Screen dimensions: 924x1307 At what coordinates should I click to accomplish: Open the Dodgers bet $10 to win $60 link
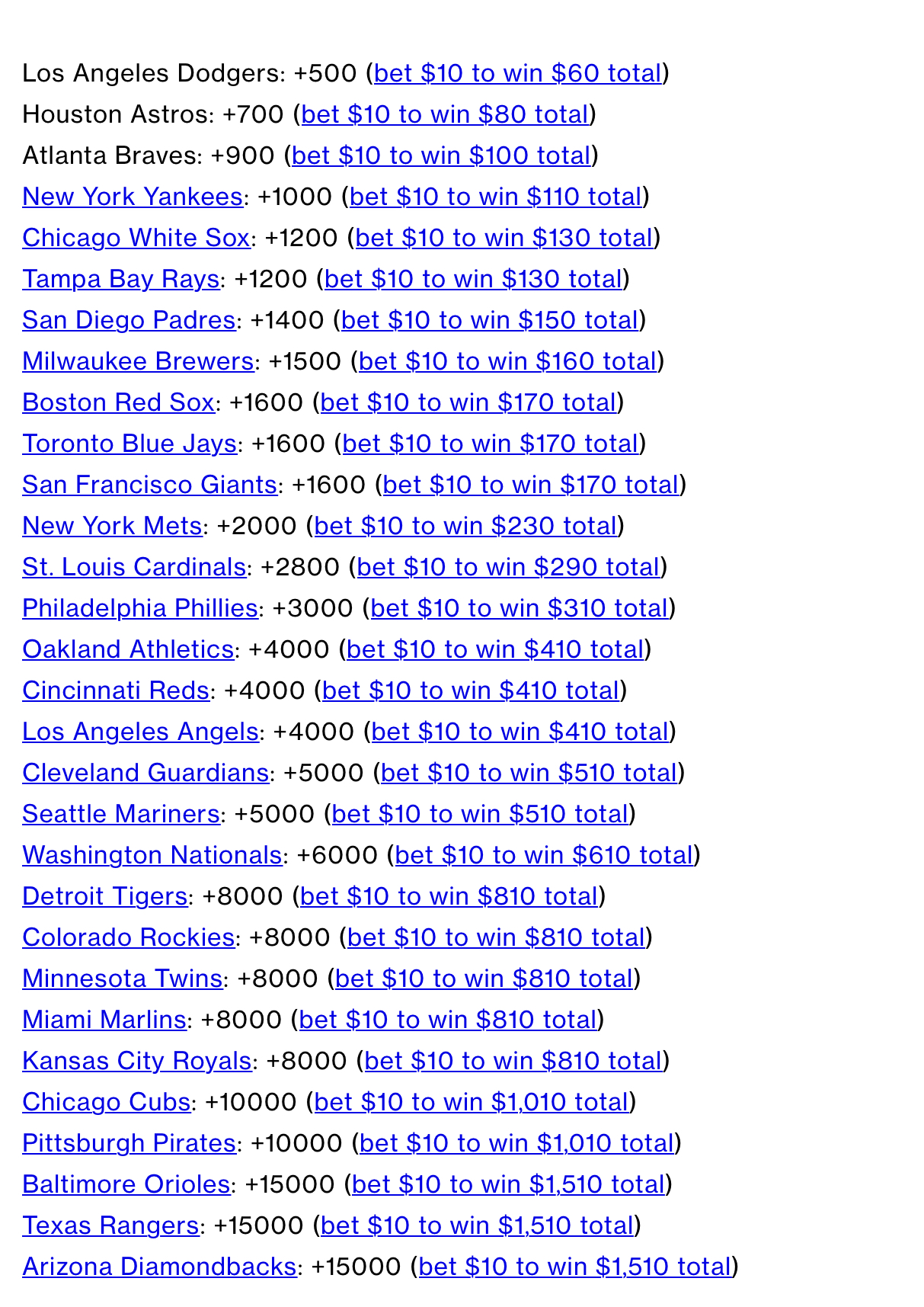pos(517,73)
